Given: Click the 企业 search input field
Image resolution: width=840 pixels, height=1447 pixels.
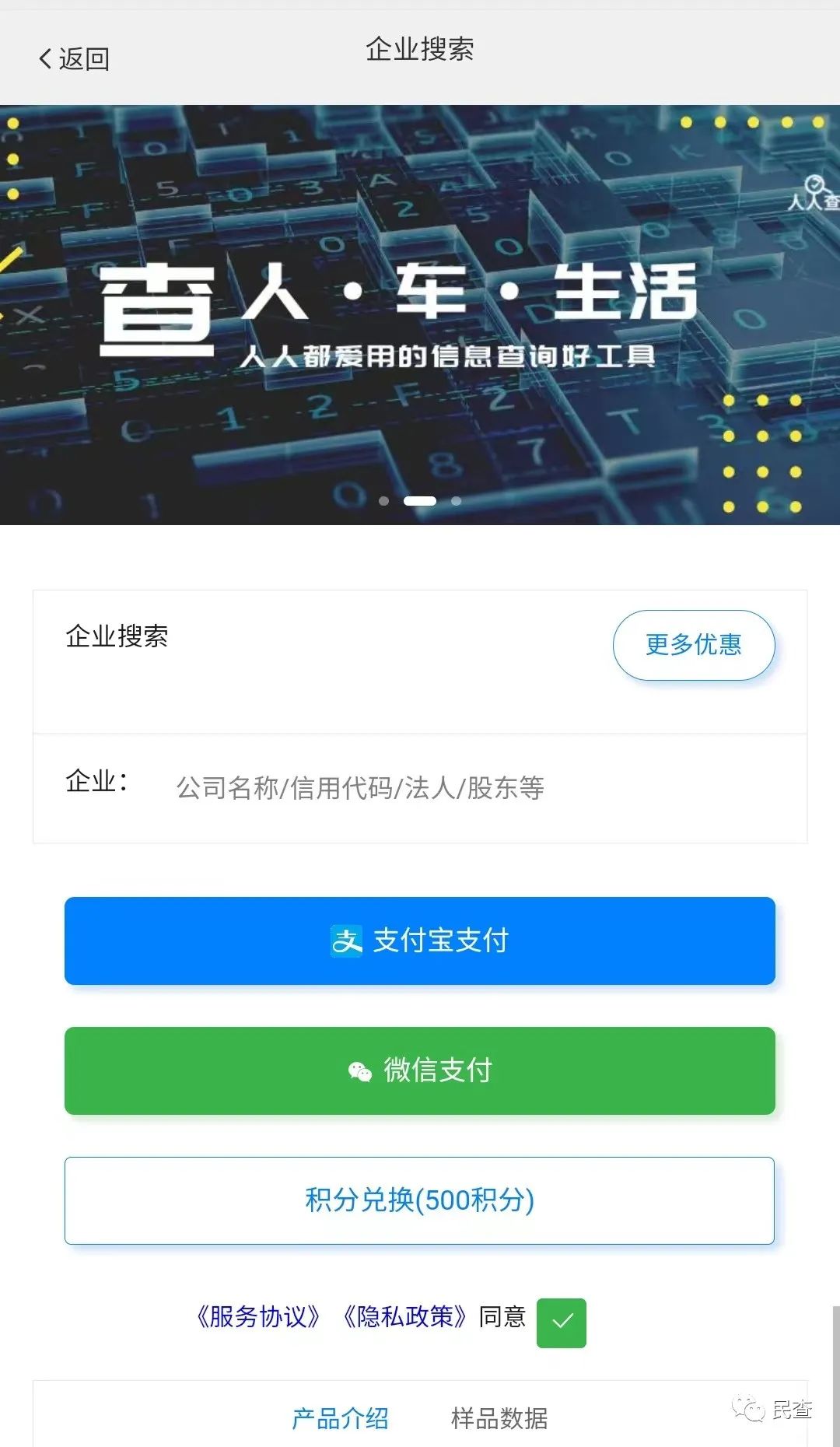Looking at the screenshot, I should tap(362, 787).
